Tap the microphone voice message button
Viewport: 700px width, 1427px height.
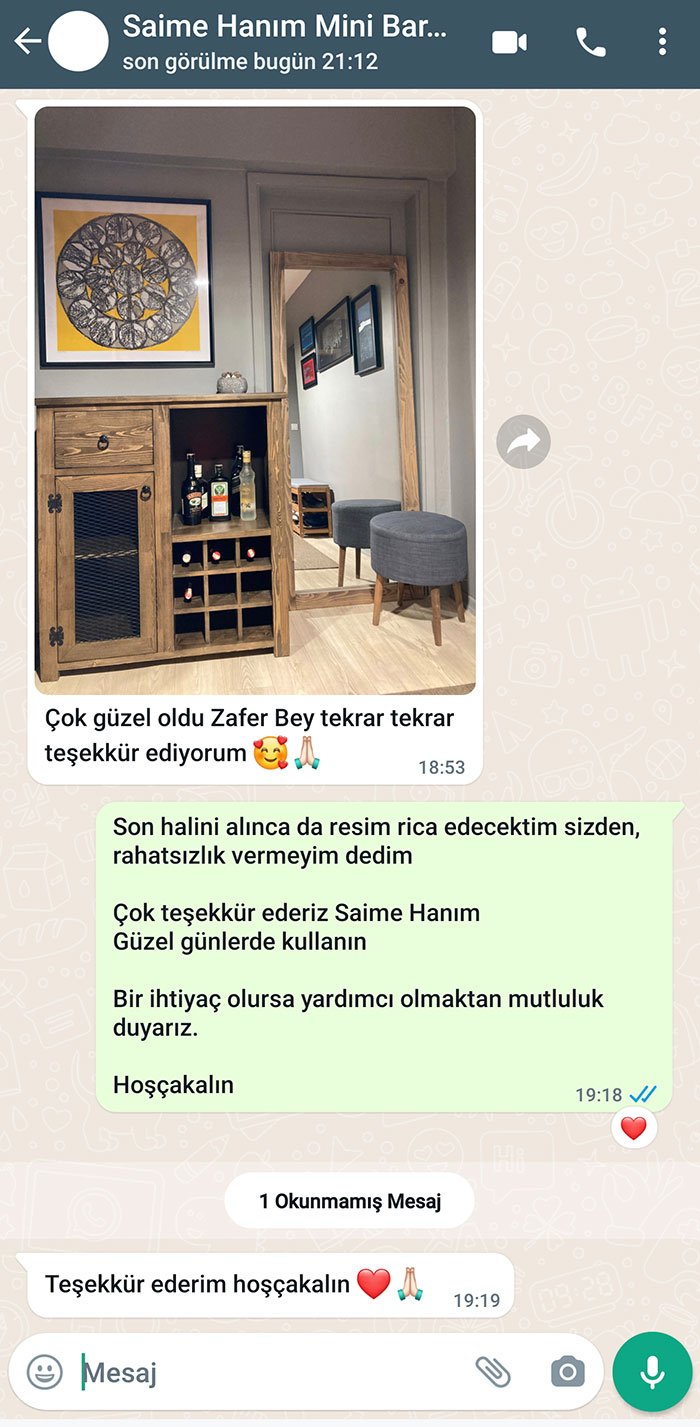[652, 1372]
